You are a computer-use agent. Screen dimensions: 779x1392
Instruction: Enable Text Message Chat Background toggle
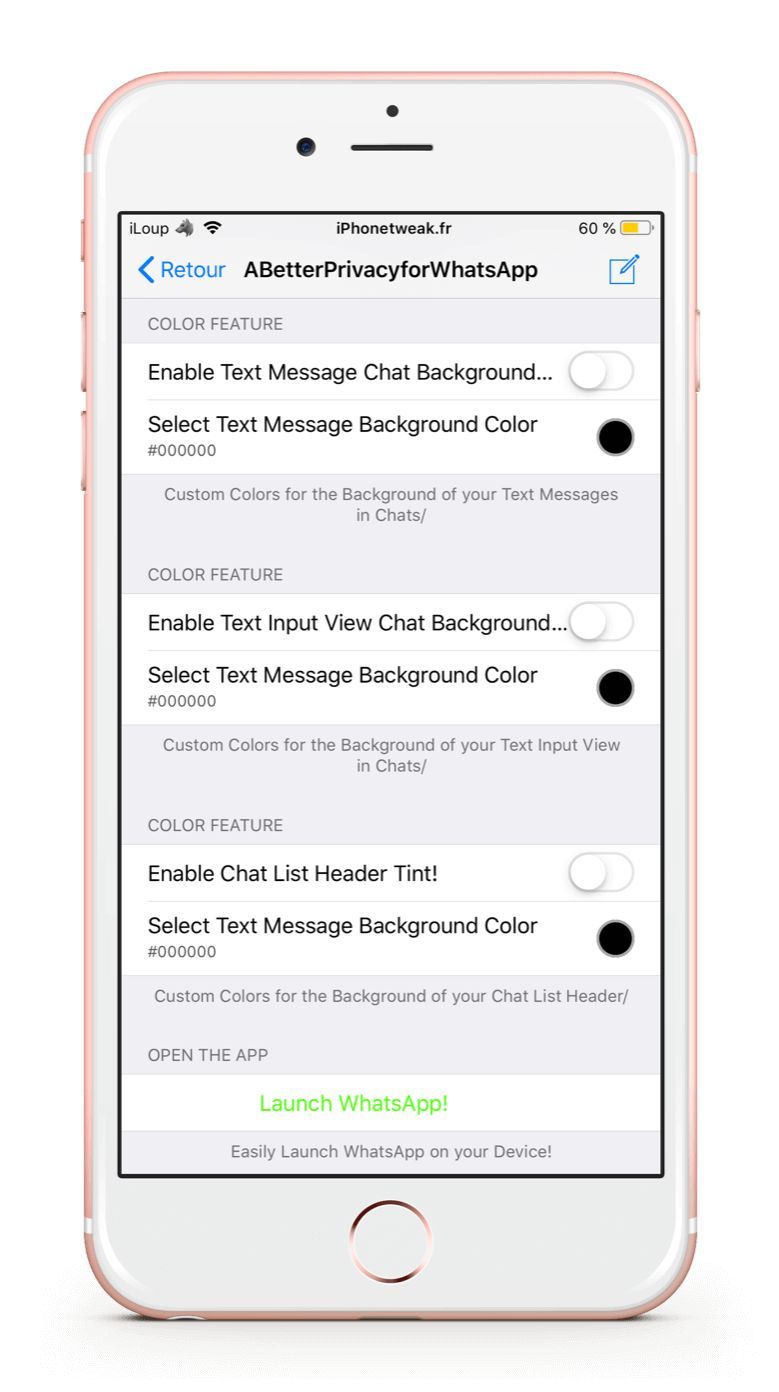[x=601, y=372]
